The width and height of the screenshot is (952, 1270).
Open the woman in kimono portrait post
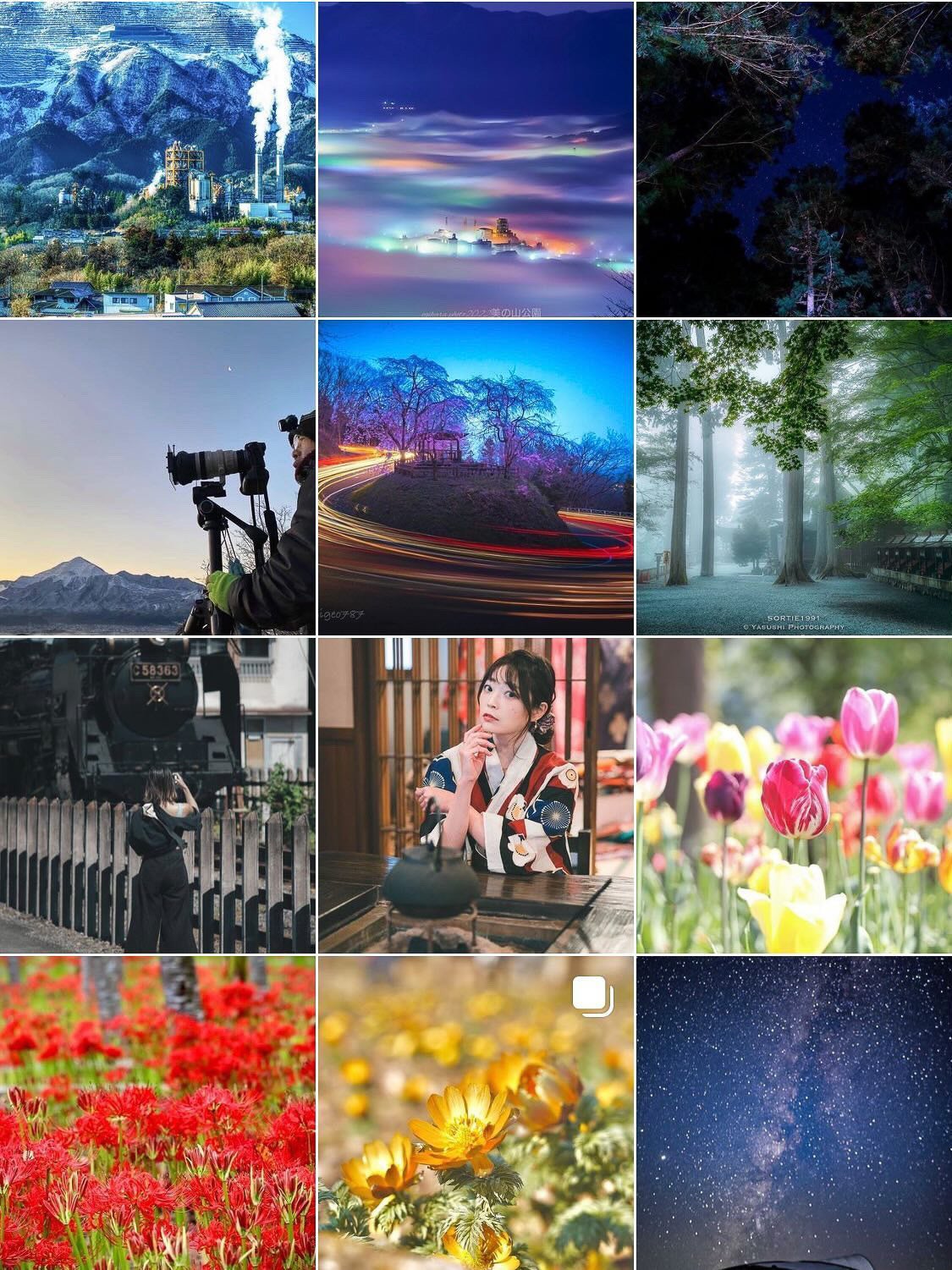(476, 795)
